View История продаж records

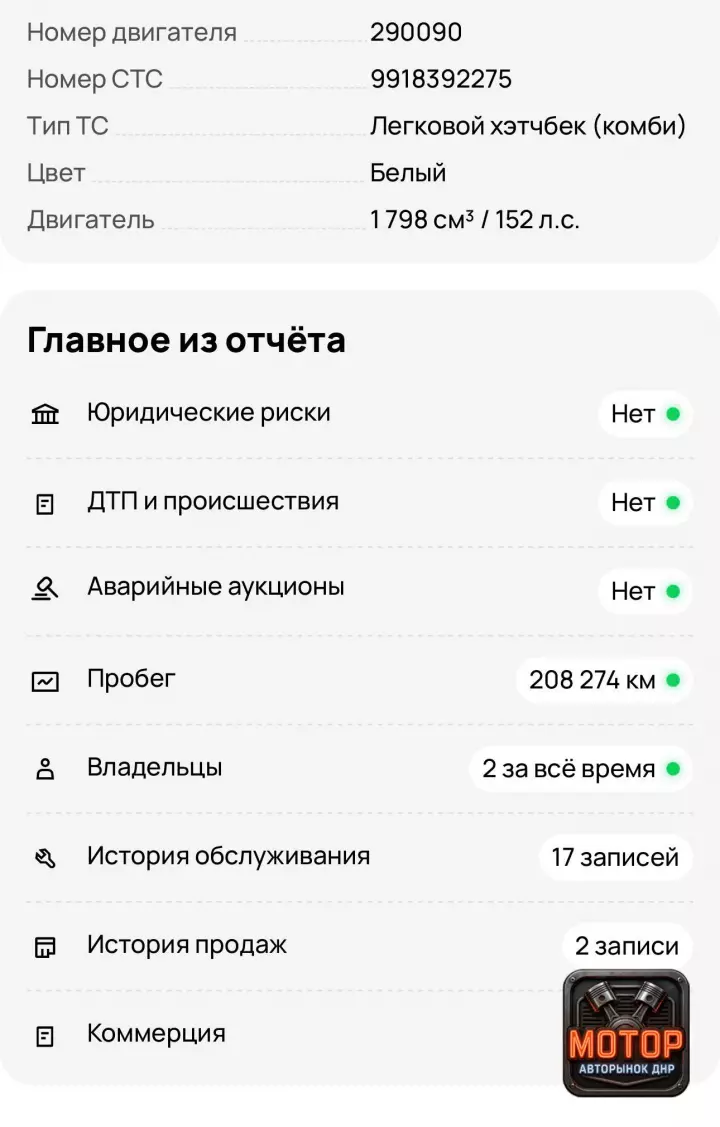tap(360, 946)
